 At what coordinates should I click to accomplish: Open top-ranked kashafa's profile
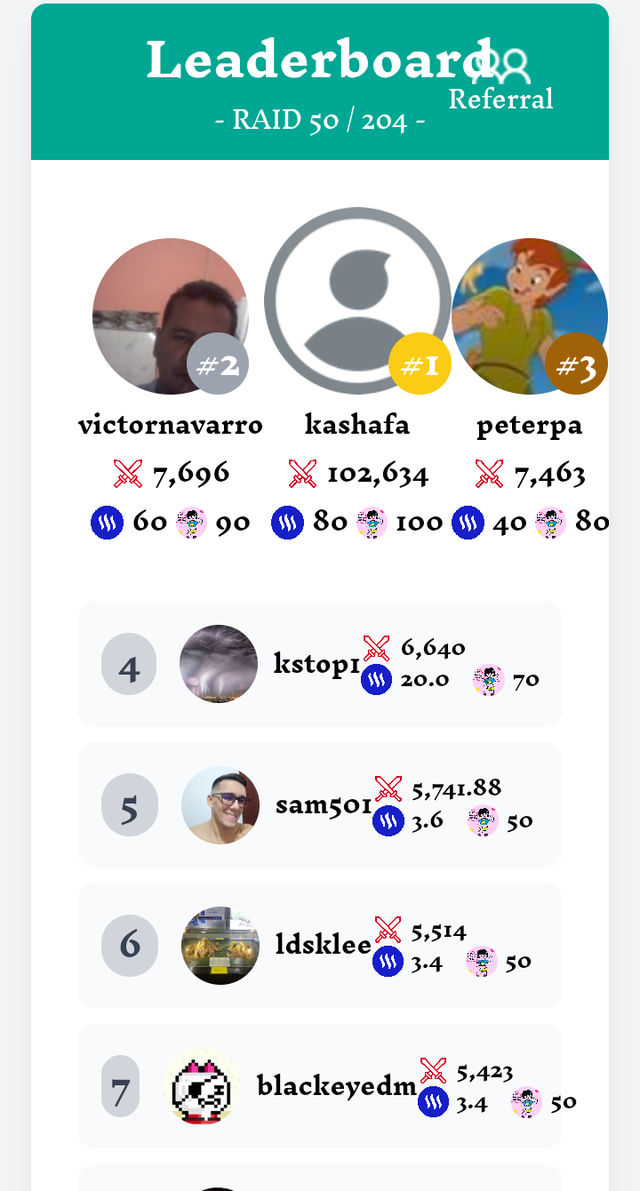[357, 302]
